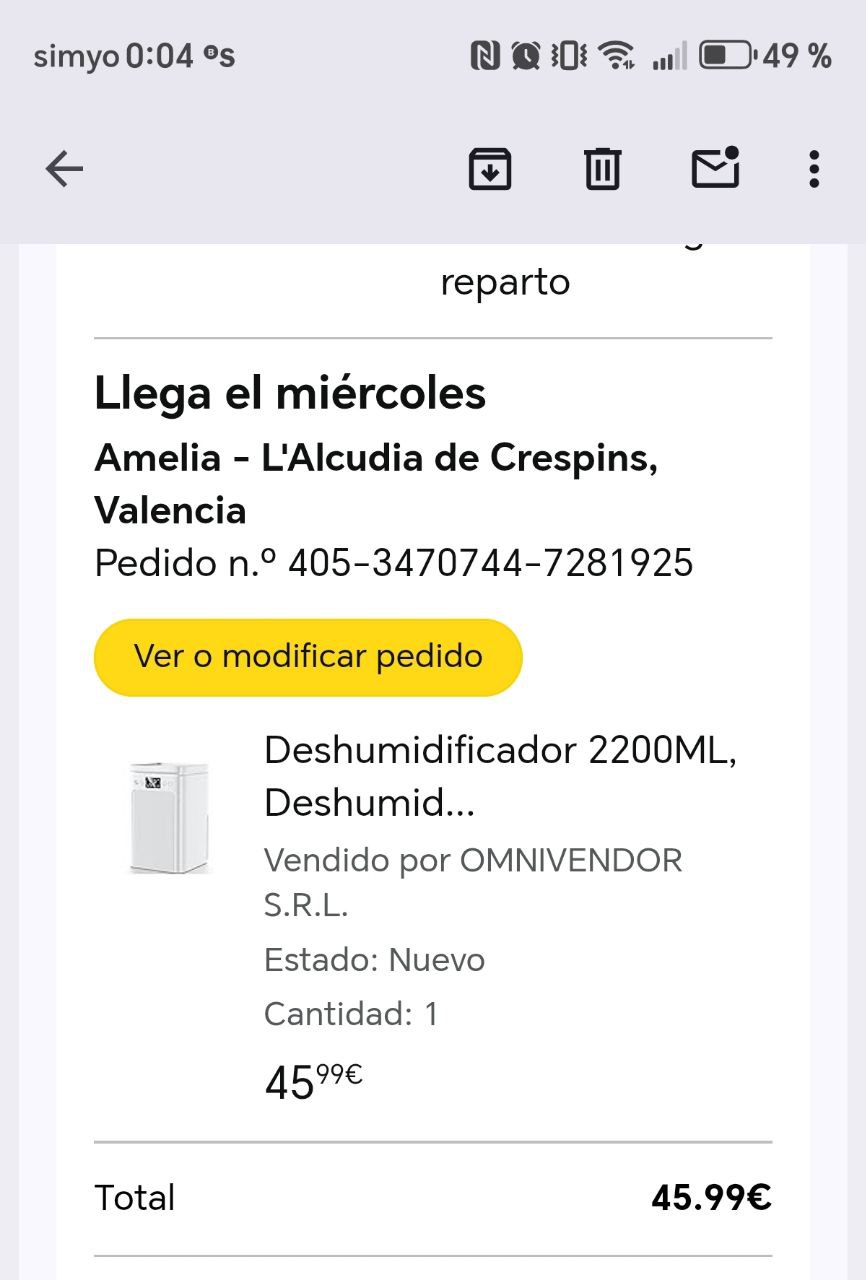The height and width of the screenshot is (1280, 866).
Task: Go back to the inbox
Action: coord(64,169)
